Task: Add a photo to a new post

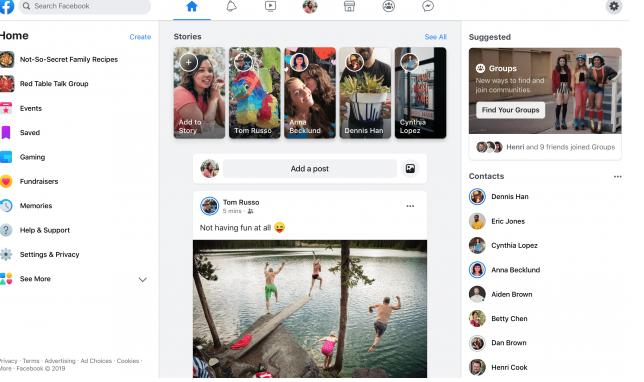Action: click(410, 168)
